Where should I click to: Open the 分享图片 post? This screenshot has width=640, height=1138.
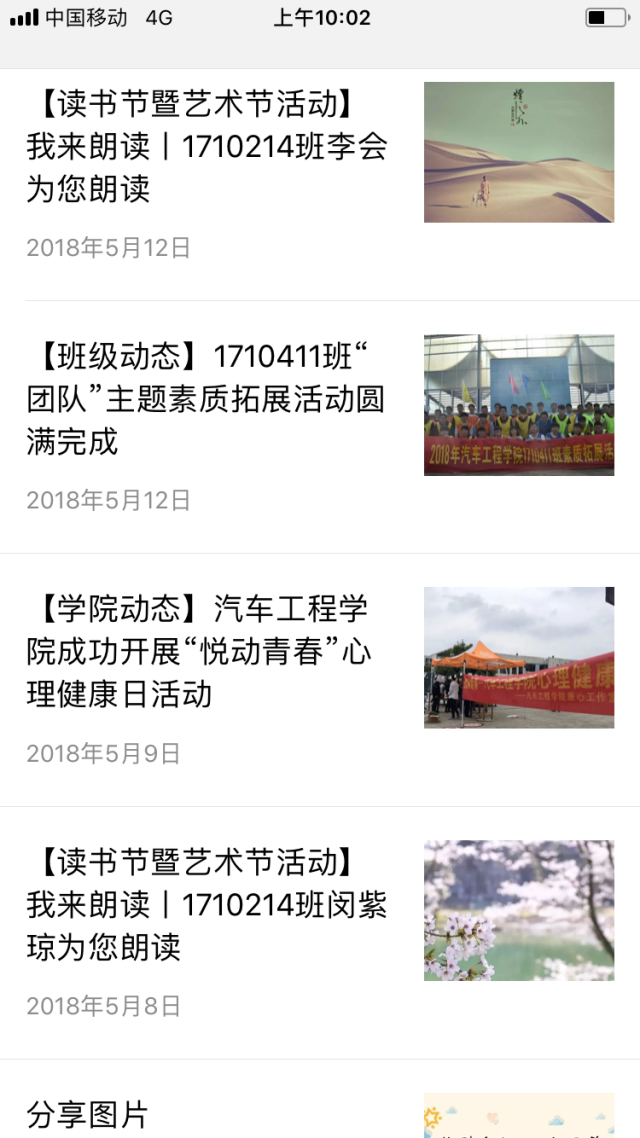(88, 1114)
